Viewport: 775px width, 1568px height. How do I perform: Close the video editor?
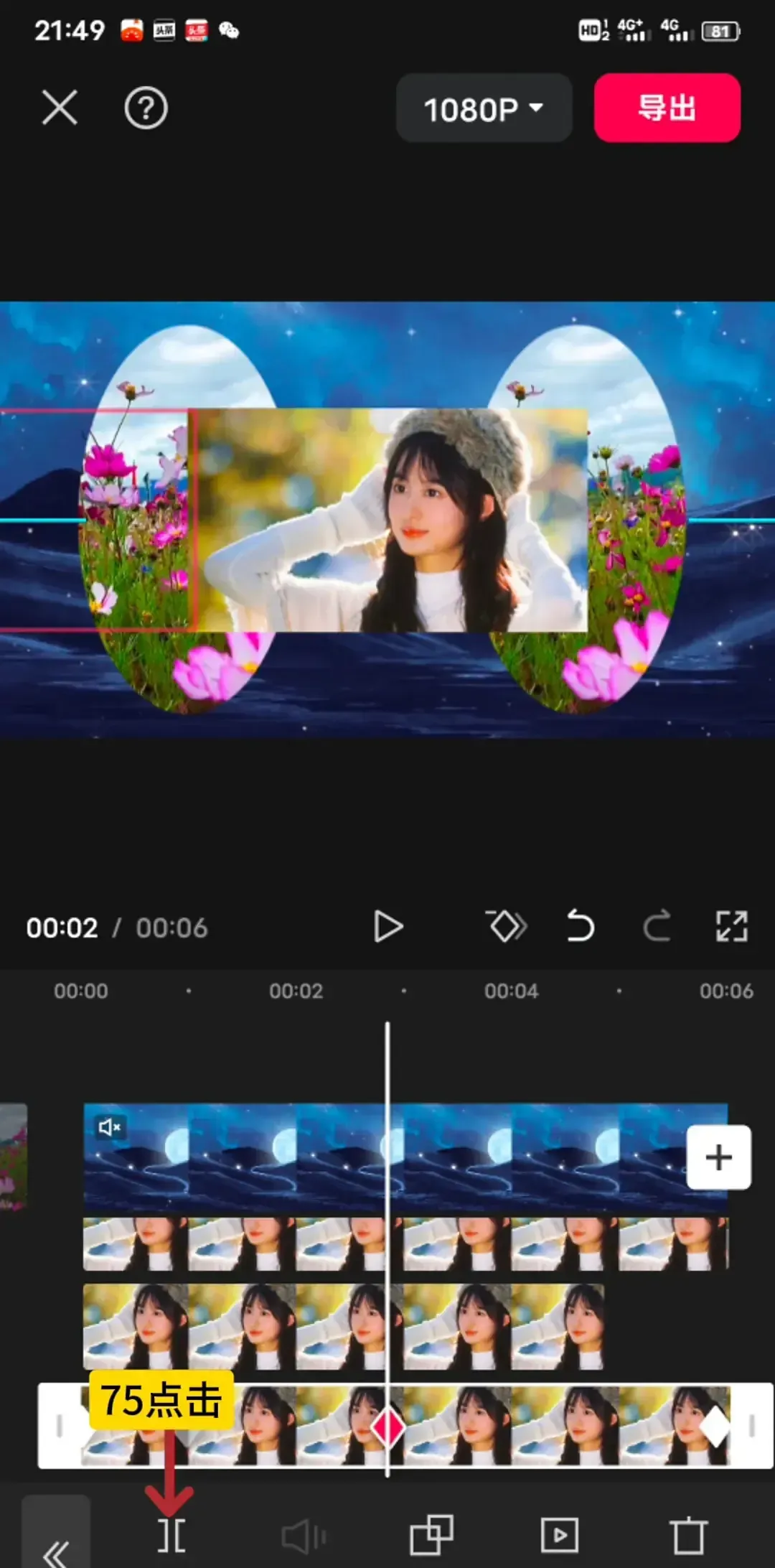60,108
